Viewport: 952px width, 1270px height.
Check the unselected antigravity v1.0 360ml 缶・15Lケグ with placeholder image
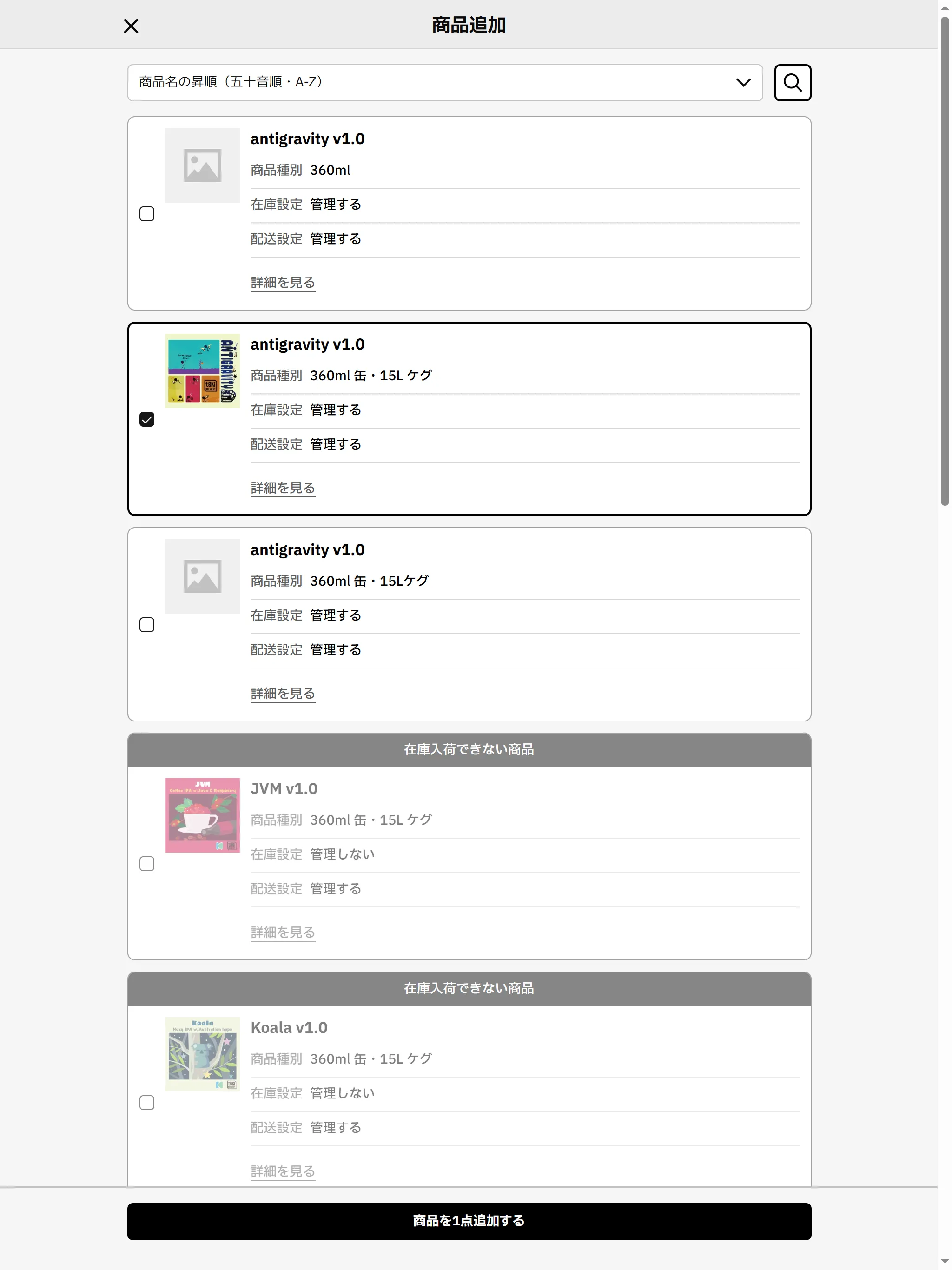147,625
